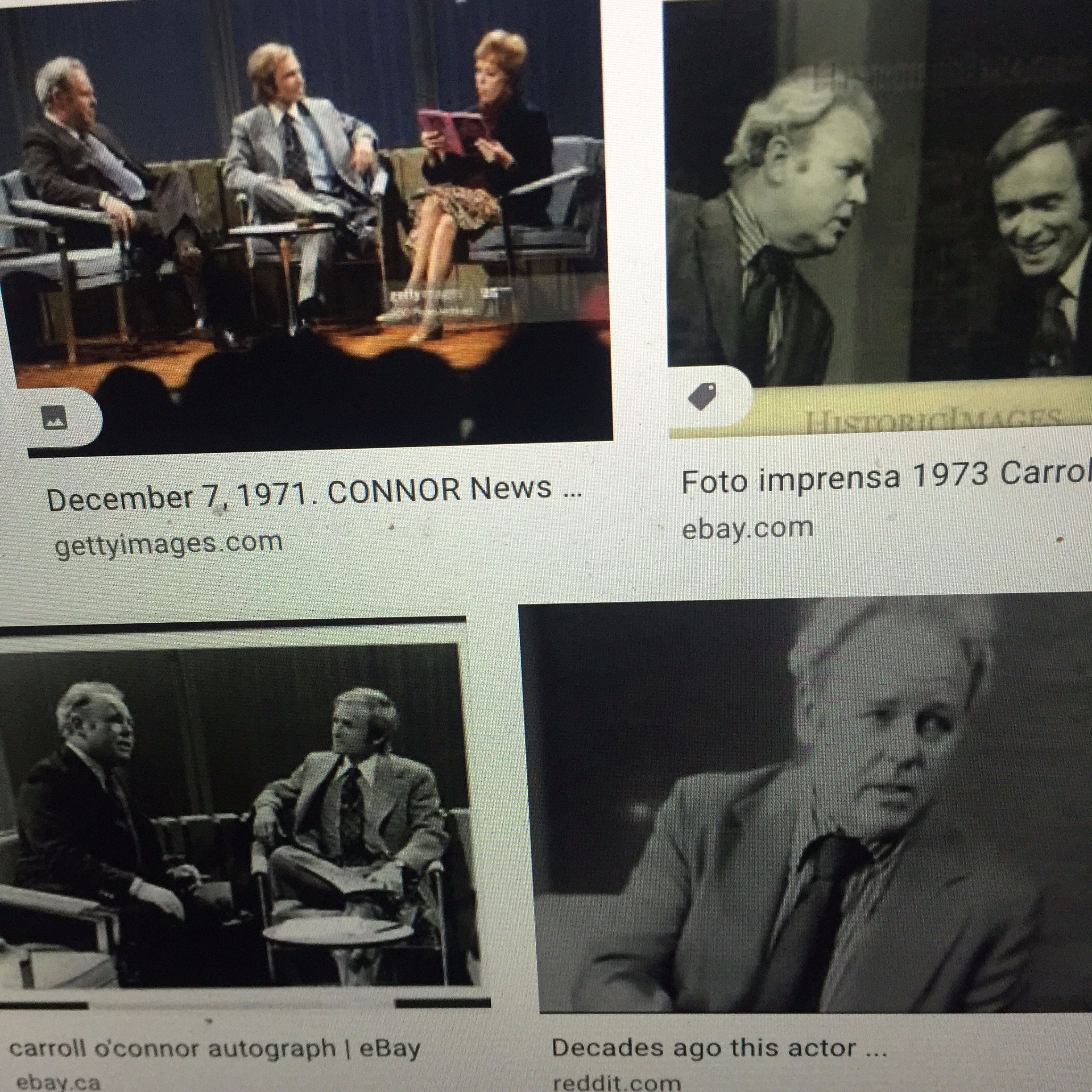Tap the 'December 7, 1971. CONNOR News' caption link
Viewport: 1092px width, 1092px height.
click(314, 492)
